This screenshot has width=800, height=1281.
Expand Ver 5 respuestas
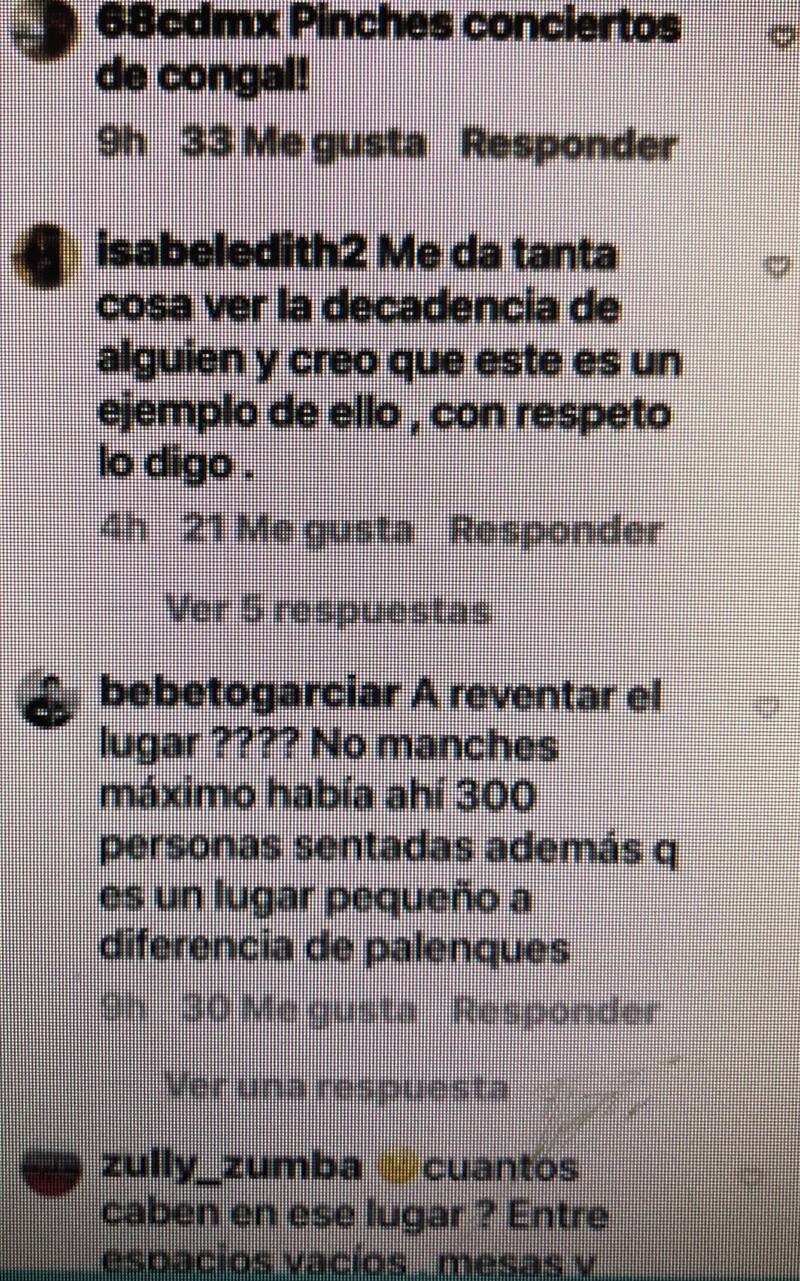coord(328,609)
